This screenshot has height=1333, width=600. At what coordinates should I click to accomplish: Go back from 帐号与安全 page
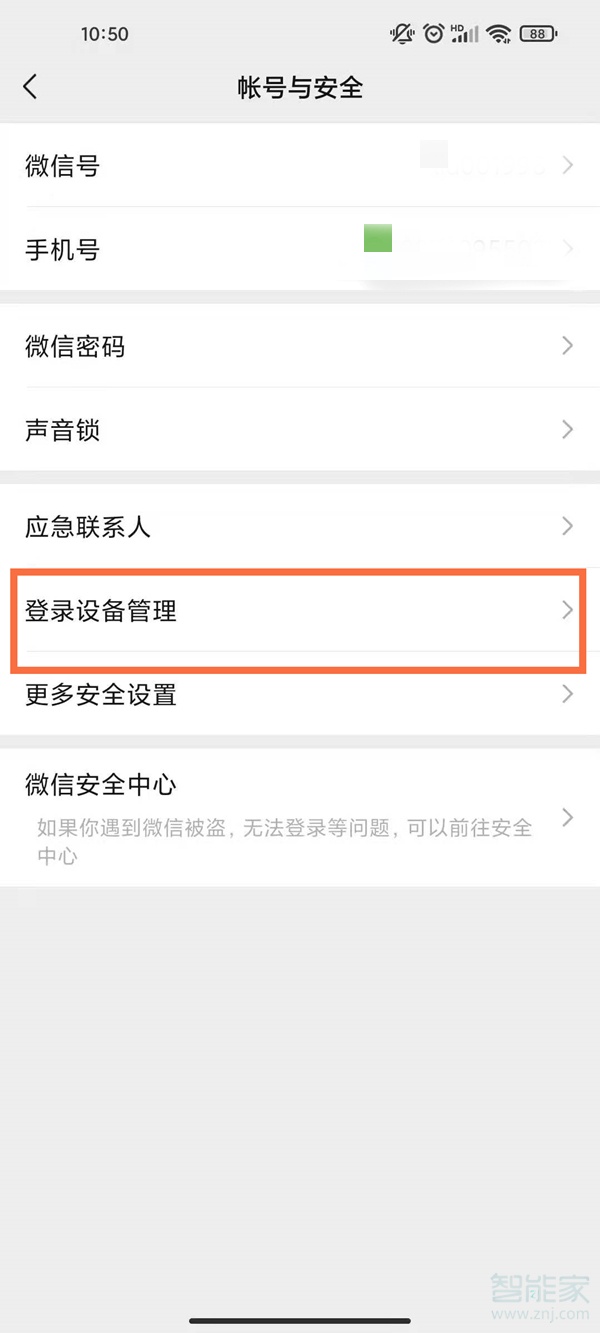click(x=30, y=87)
